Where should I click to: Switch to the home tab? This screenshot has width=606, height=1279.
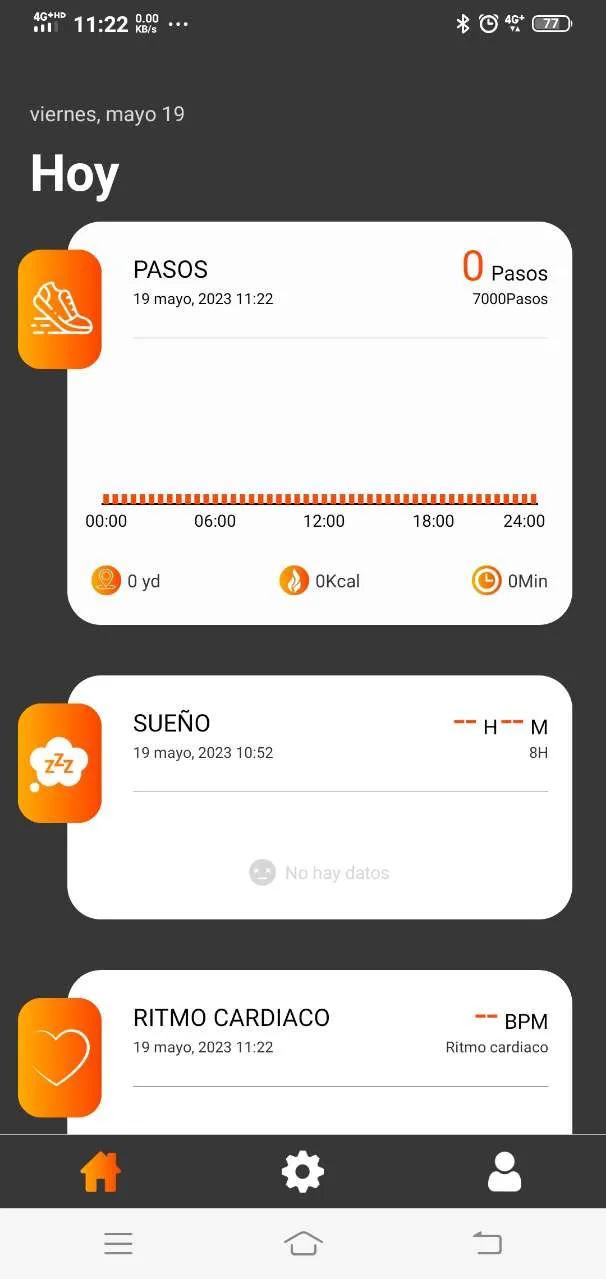[x=101, y=1171]
